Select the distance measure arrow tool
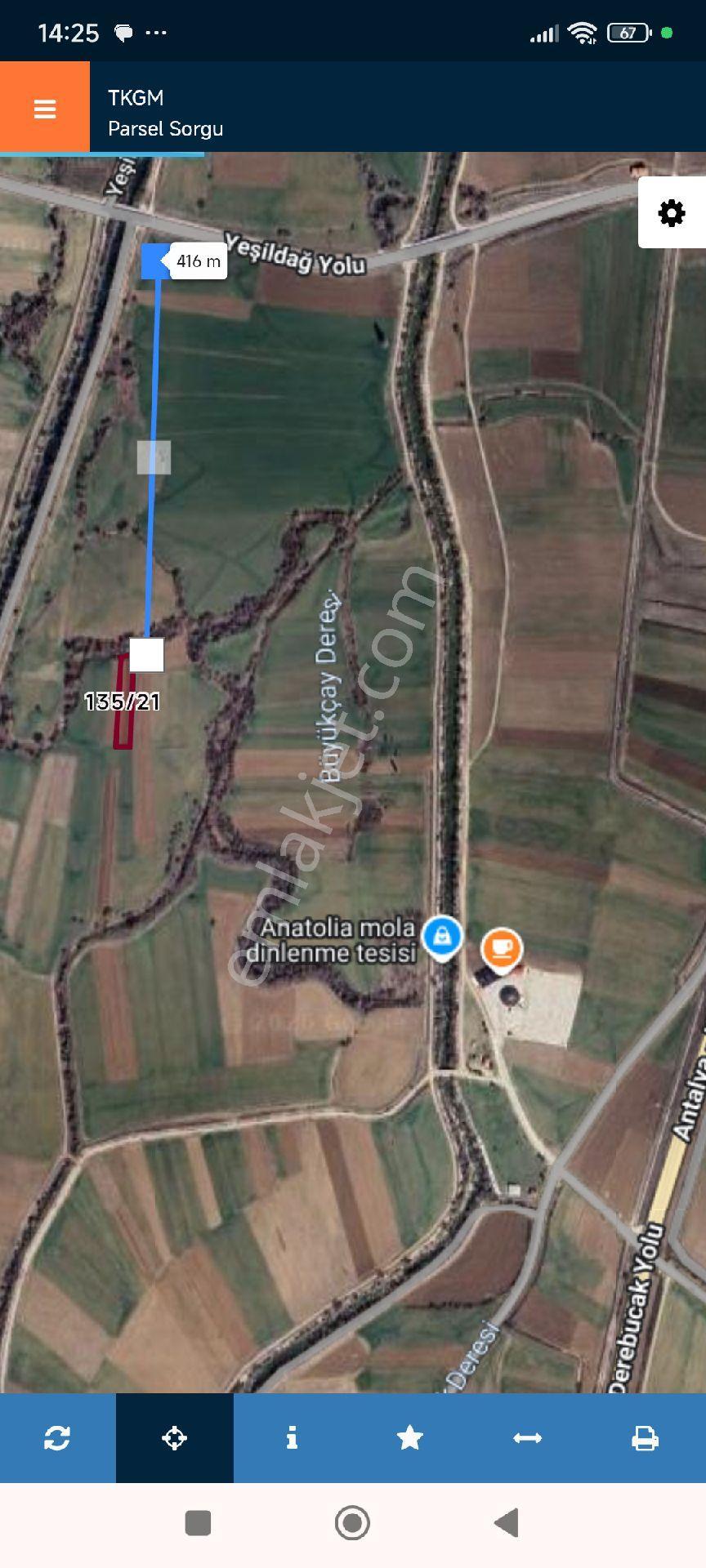The image size is (706, 1568). coord(527,1438)
